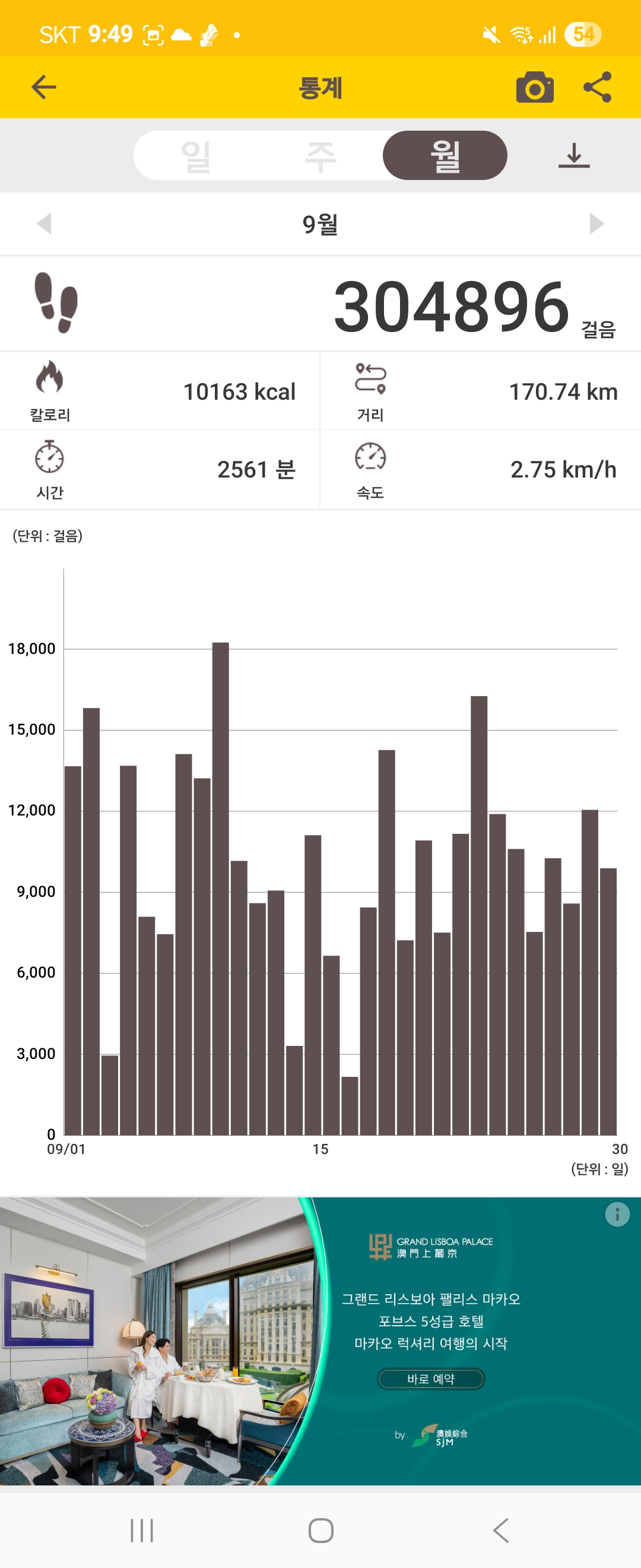This screenshot has width=641, height=1568.
Task: Switch to the 일 (day) tab
Action: coord(196,156)
